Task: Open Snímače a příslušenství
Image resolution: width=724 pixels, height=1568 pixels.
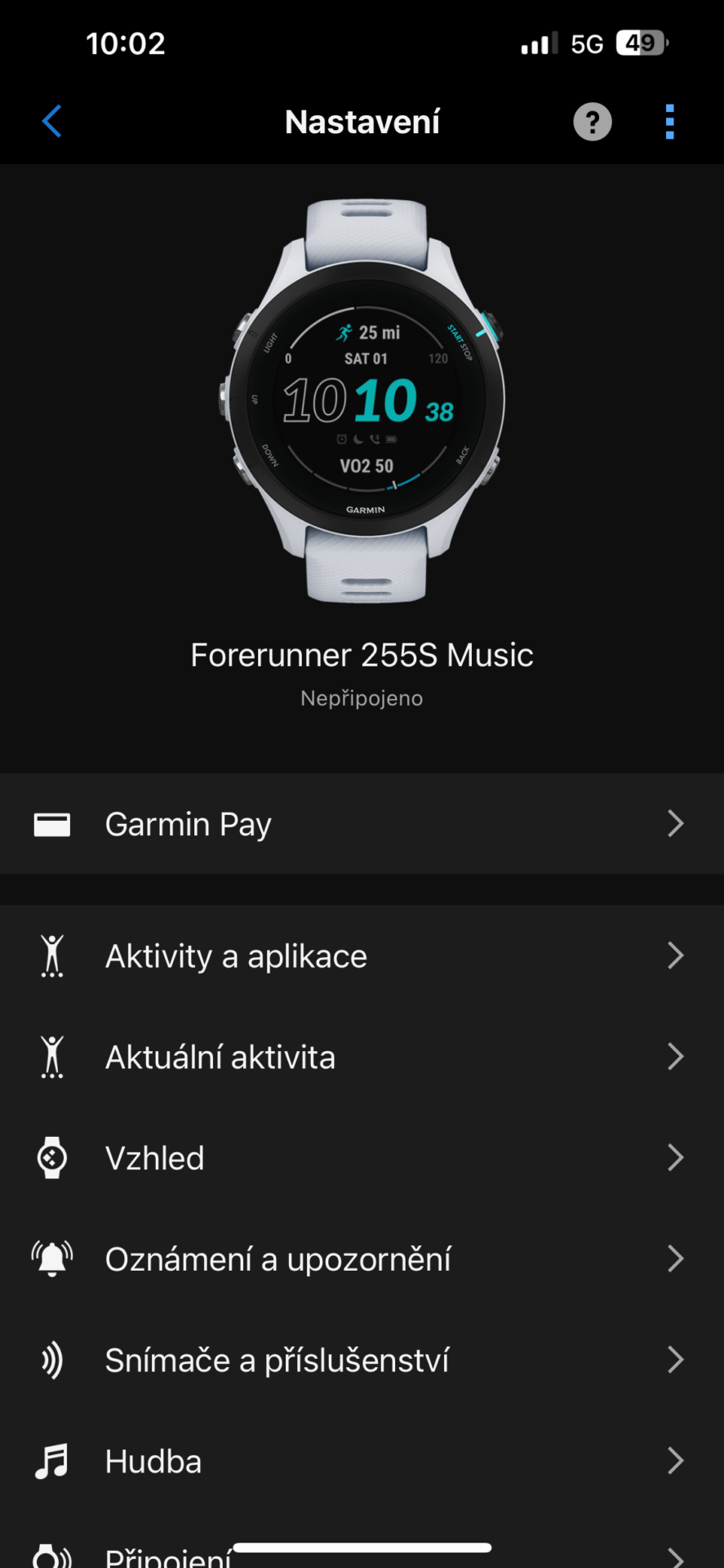Action: (362, 1361)
